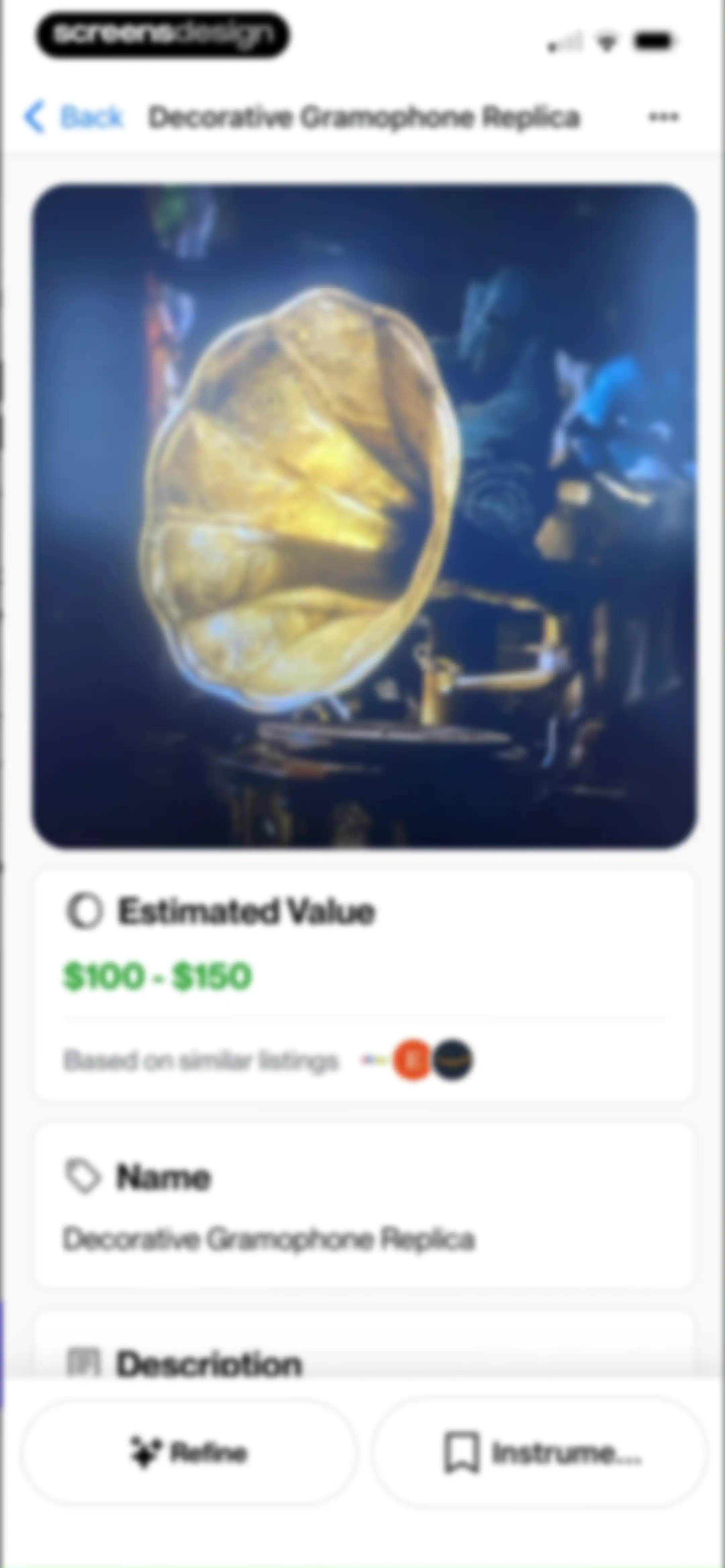Open the gramophone photo
The width and height of the screenshot is (725, 1568).
click(x=365, y=516)
